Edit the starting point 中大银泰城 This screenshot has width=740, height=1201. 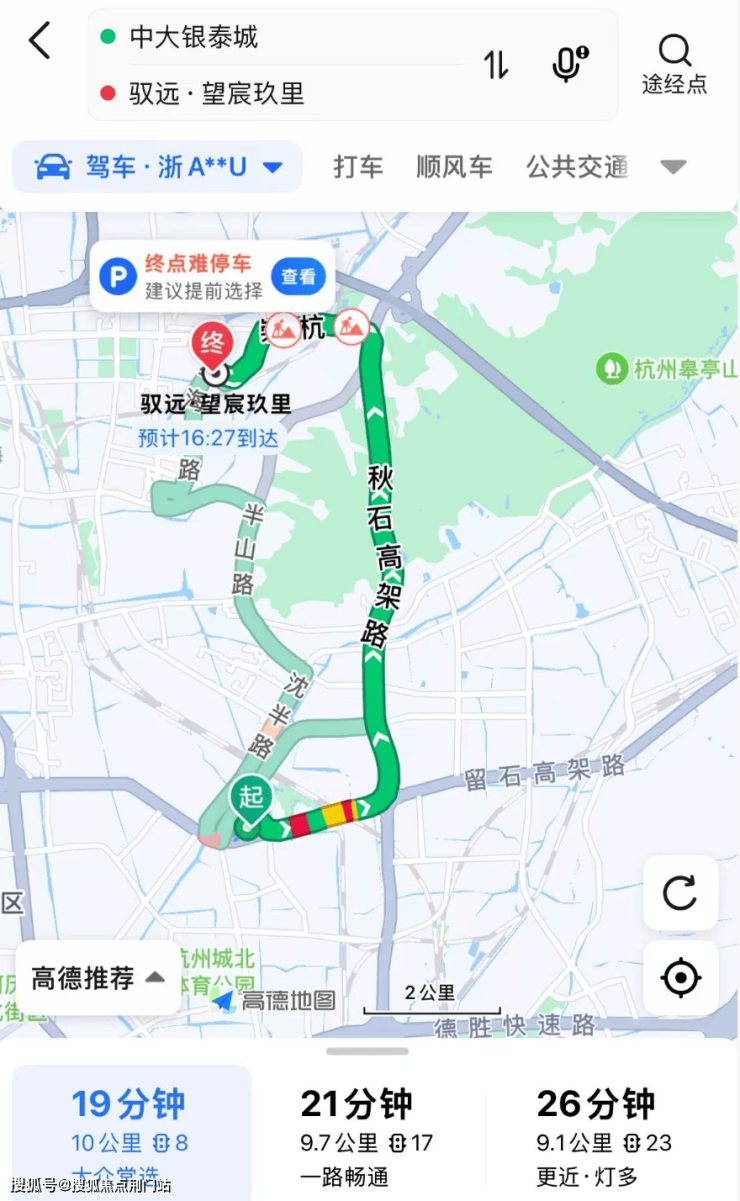point(194,38)
